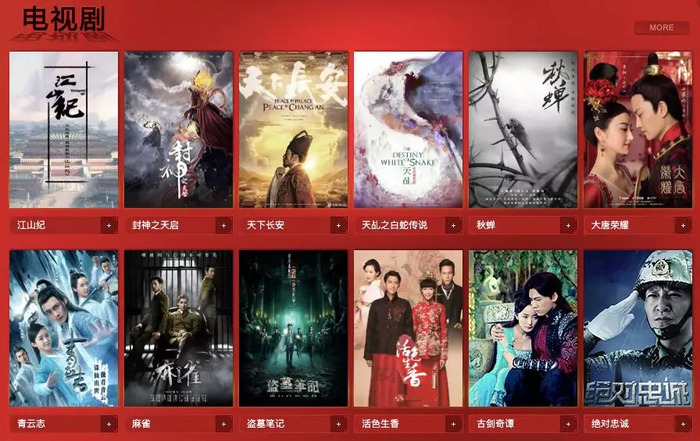
Task: Tap the plus icon next to 大唐荣耀
Action: pos(683,225)
